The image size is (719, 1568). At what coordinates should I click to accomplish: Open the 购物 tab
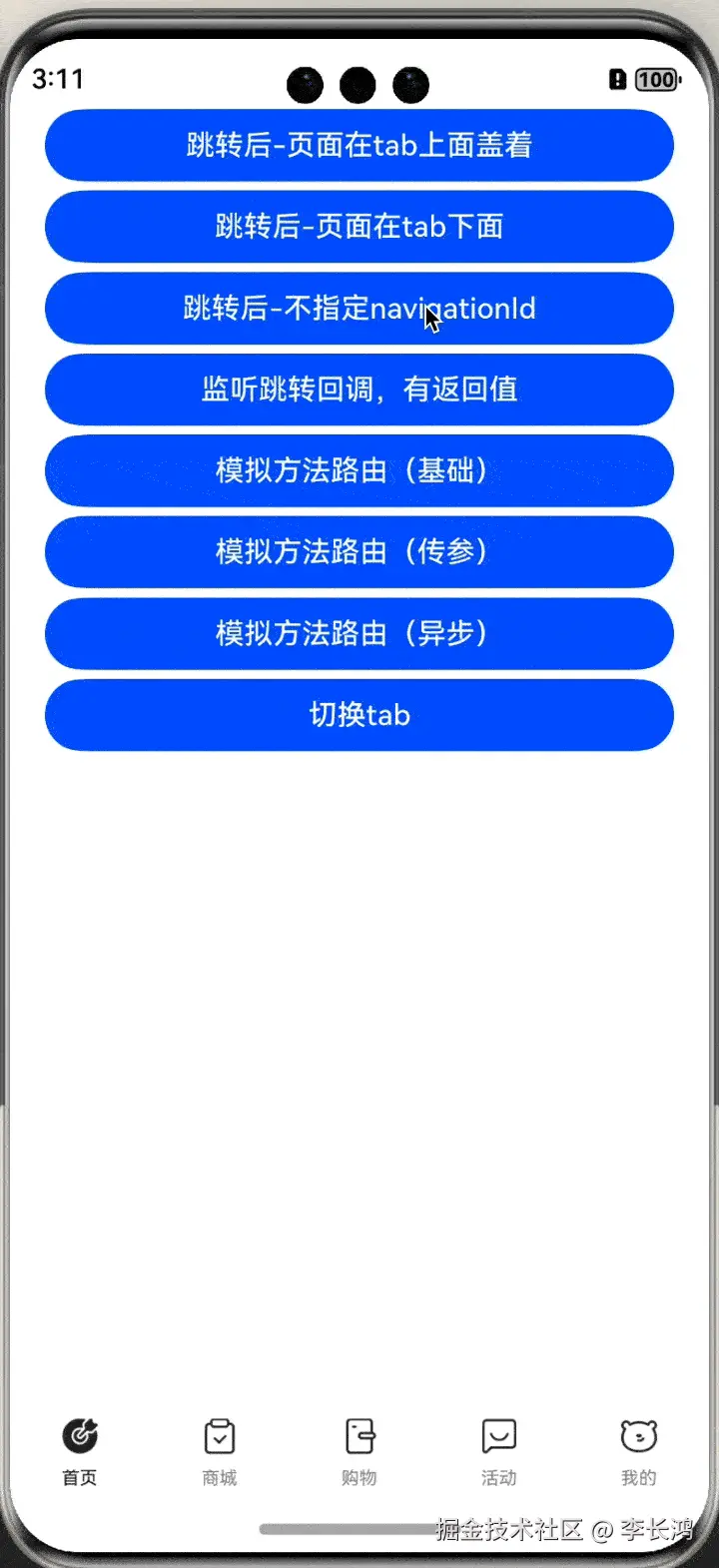(x=359, y=1451)
